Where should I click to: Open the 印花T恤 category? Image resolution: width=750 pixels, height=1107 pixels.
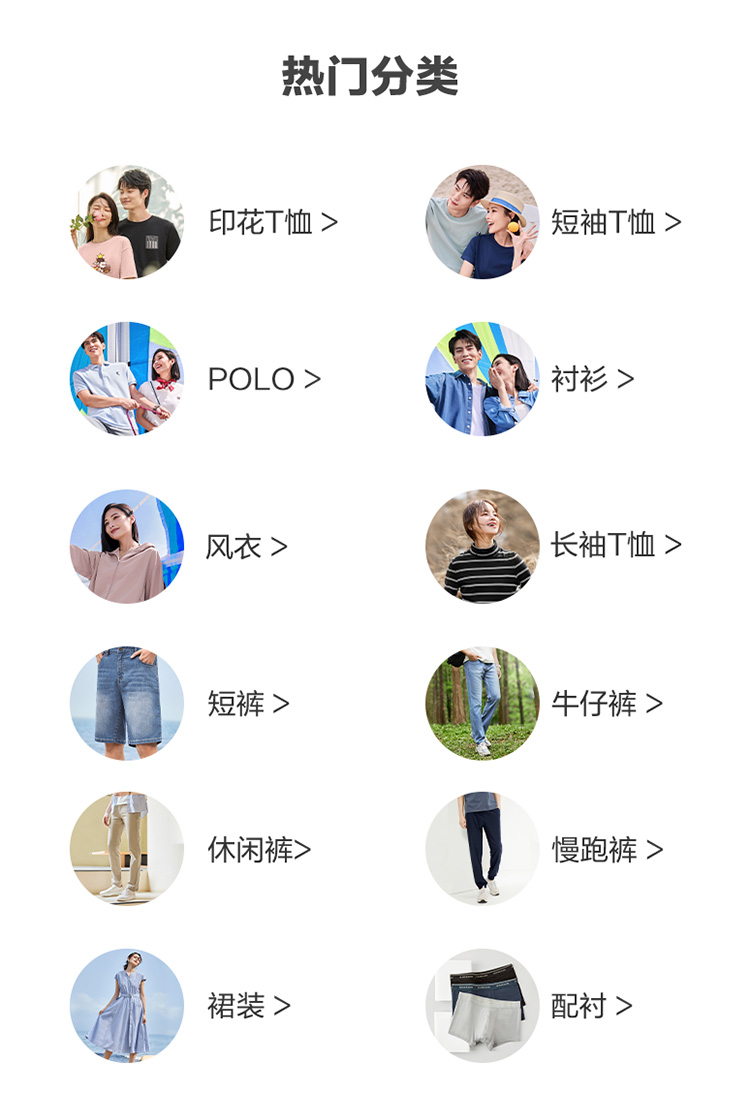pyautogui.click(x=272, y=222)
